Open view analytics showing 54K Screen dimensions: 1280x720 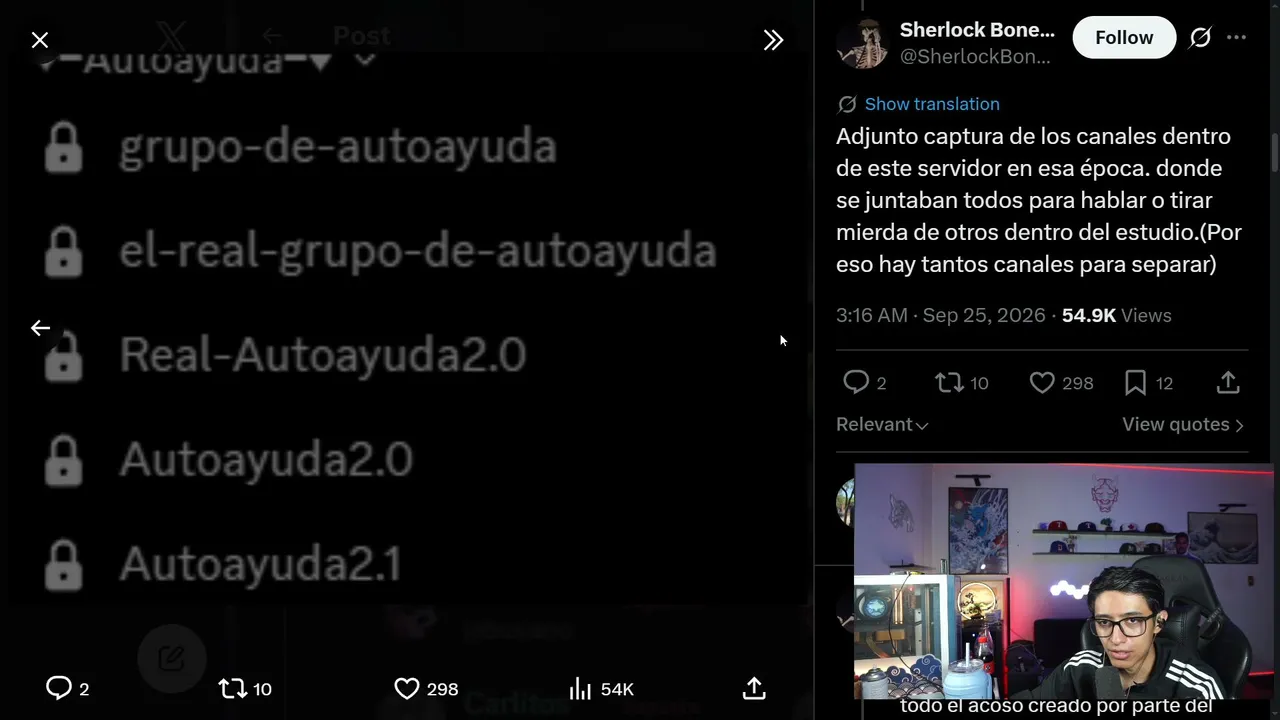[601, 689]
